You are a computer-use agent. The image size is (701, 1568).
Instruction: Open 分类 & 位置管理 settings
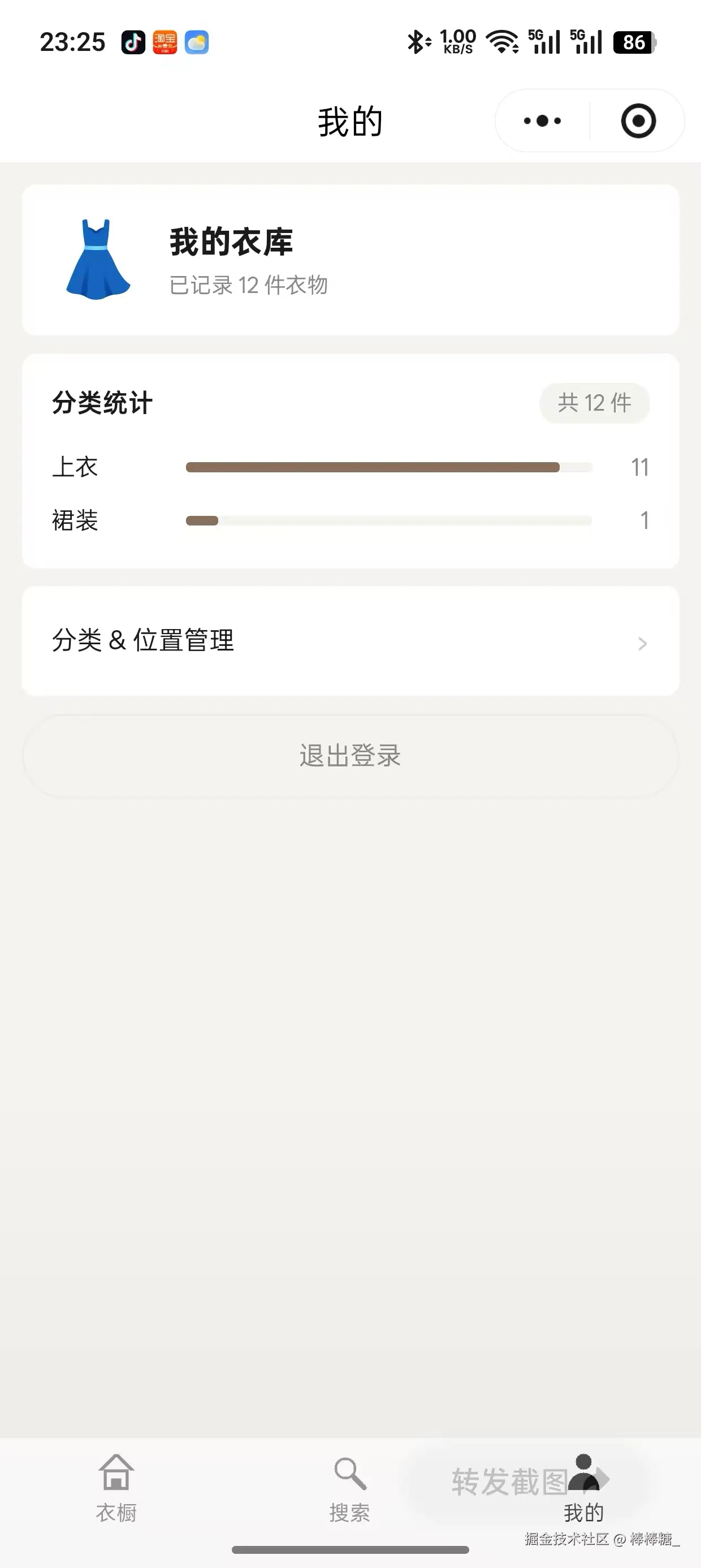[350, 641]
